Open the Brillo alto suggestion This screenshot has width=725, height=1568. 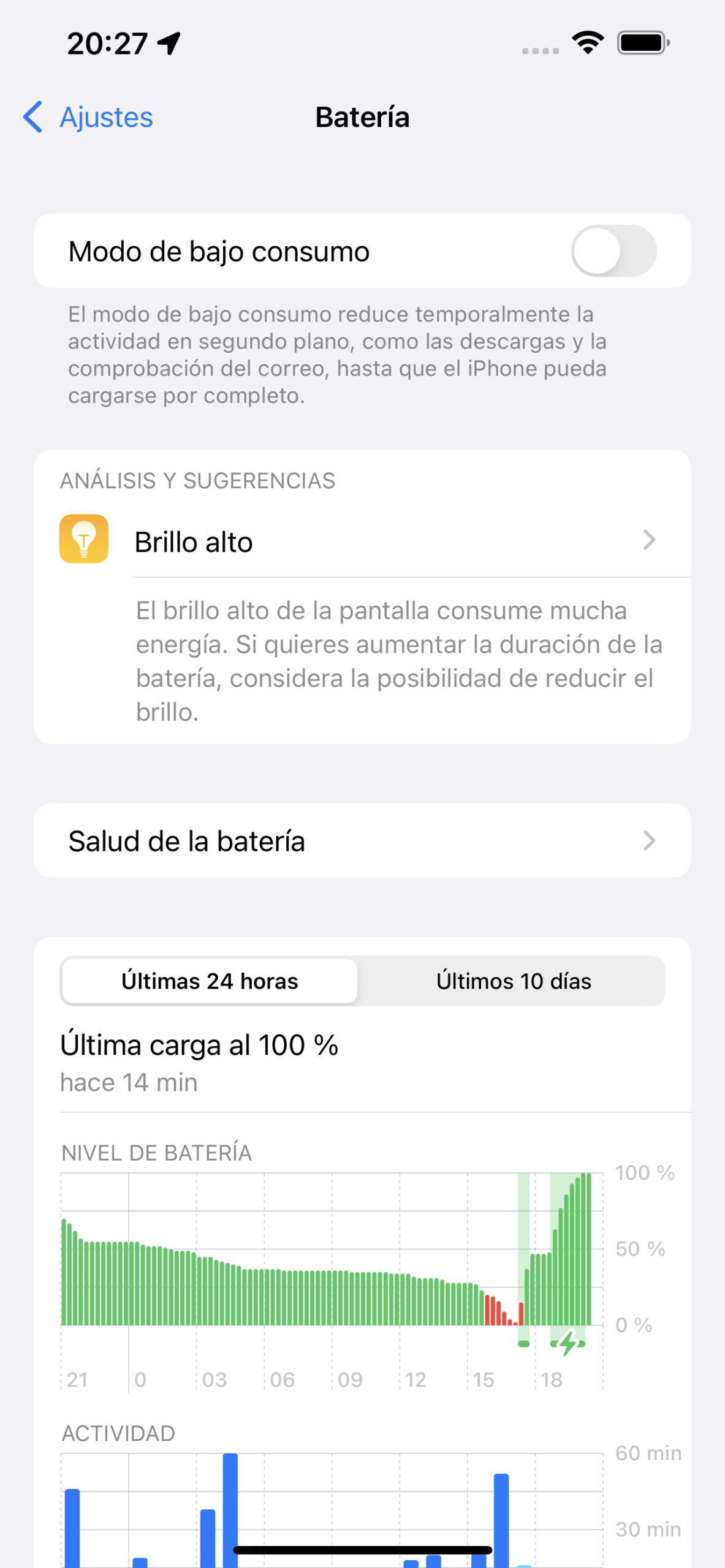point(362,541)
